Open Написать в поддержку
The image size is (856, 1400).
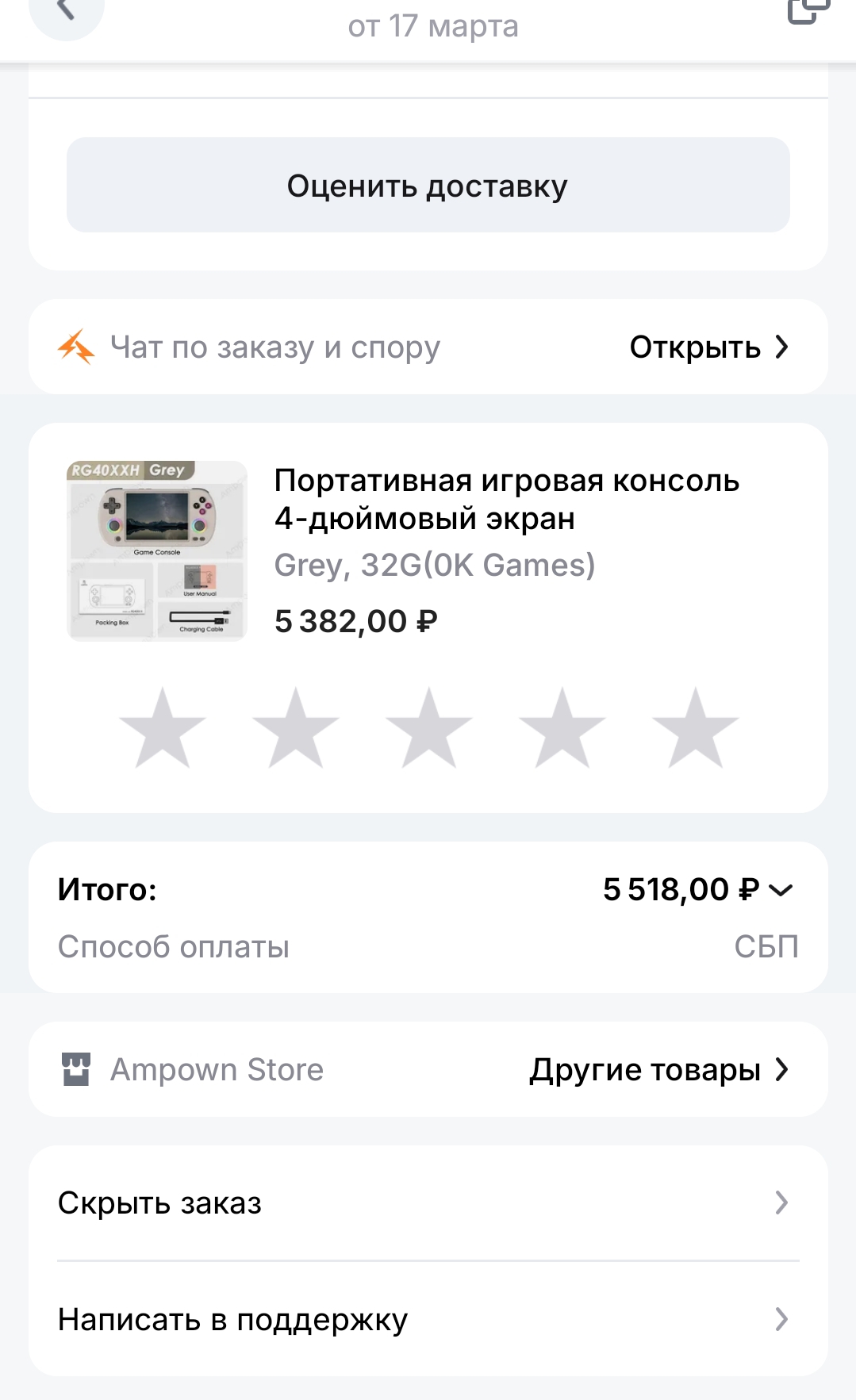[x=428, y=1320]
